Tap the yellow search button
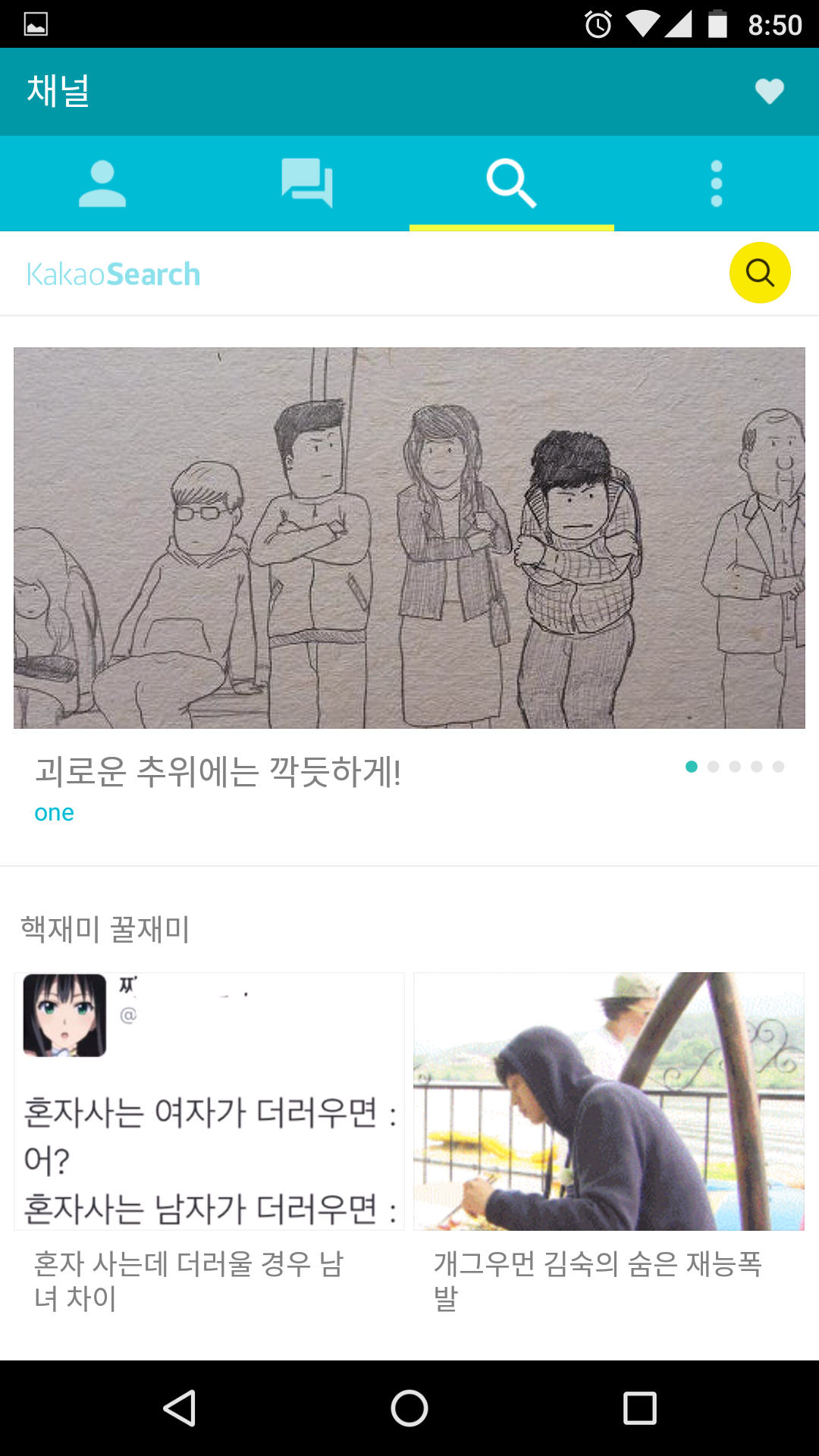This screenshot has height=1456, width=819. pyautogui.click(x=760, y=273)
